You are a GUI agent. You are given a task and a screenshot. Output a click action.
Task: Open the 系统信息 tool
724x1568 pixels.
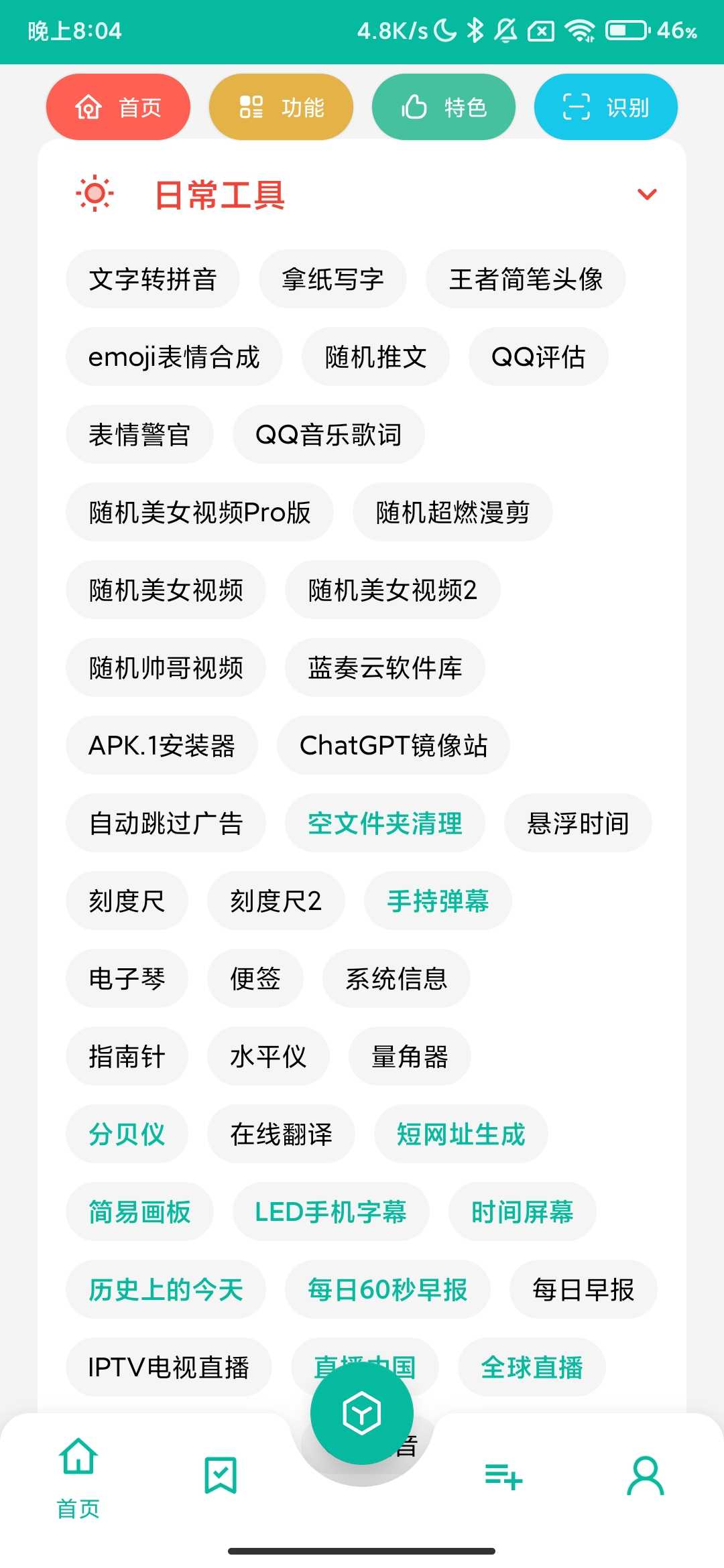click(396, 978)
